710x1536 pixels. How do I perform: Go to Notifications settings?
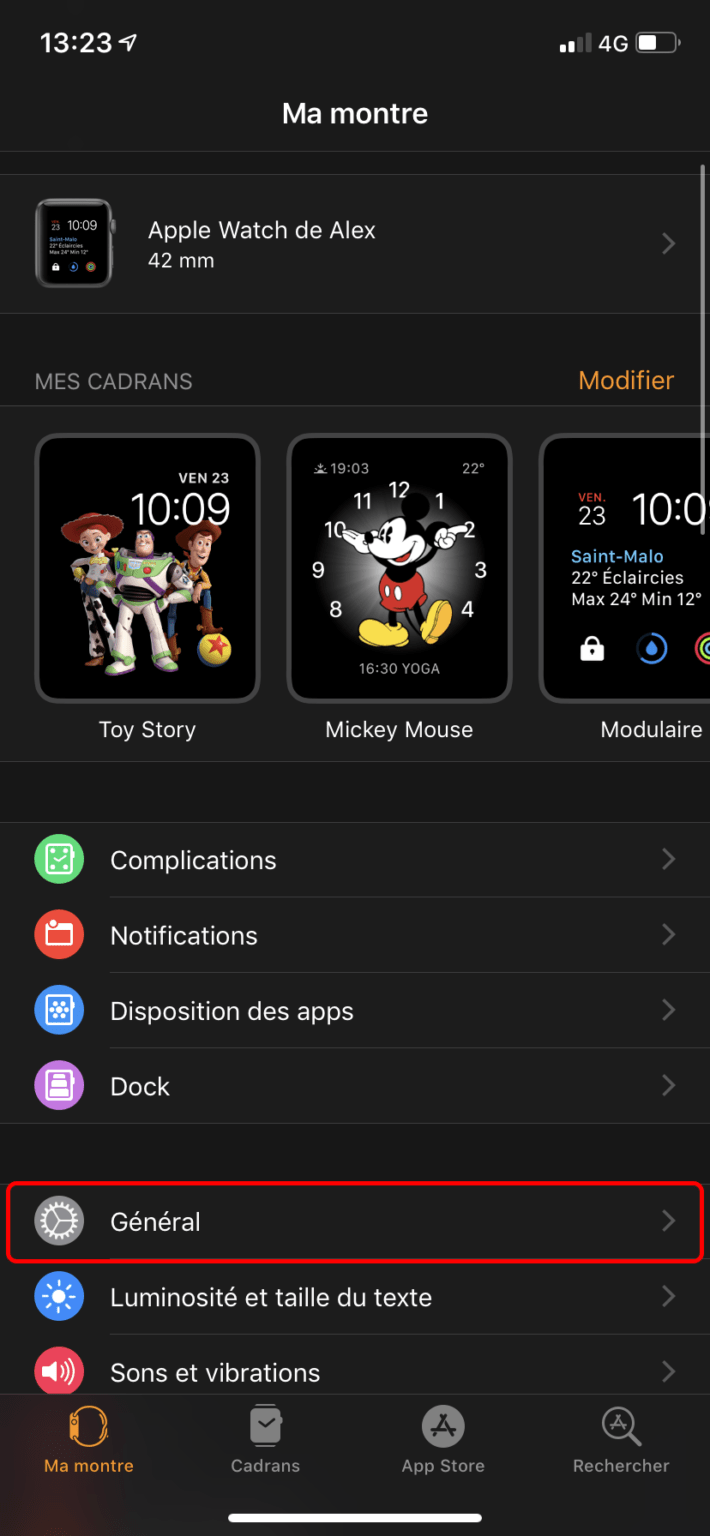(x=355, y=936)
